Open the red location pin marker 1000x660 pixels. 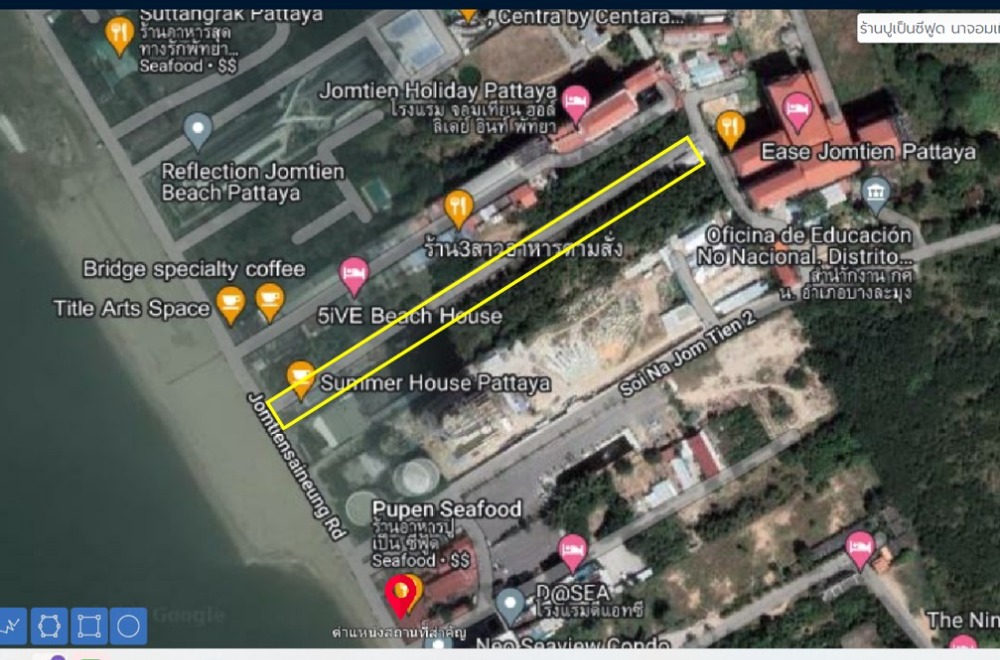tap(400, 596)
